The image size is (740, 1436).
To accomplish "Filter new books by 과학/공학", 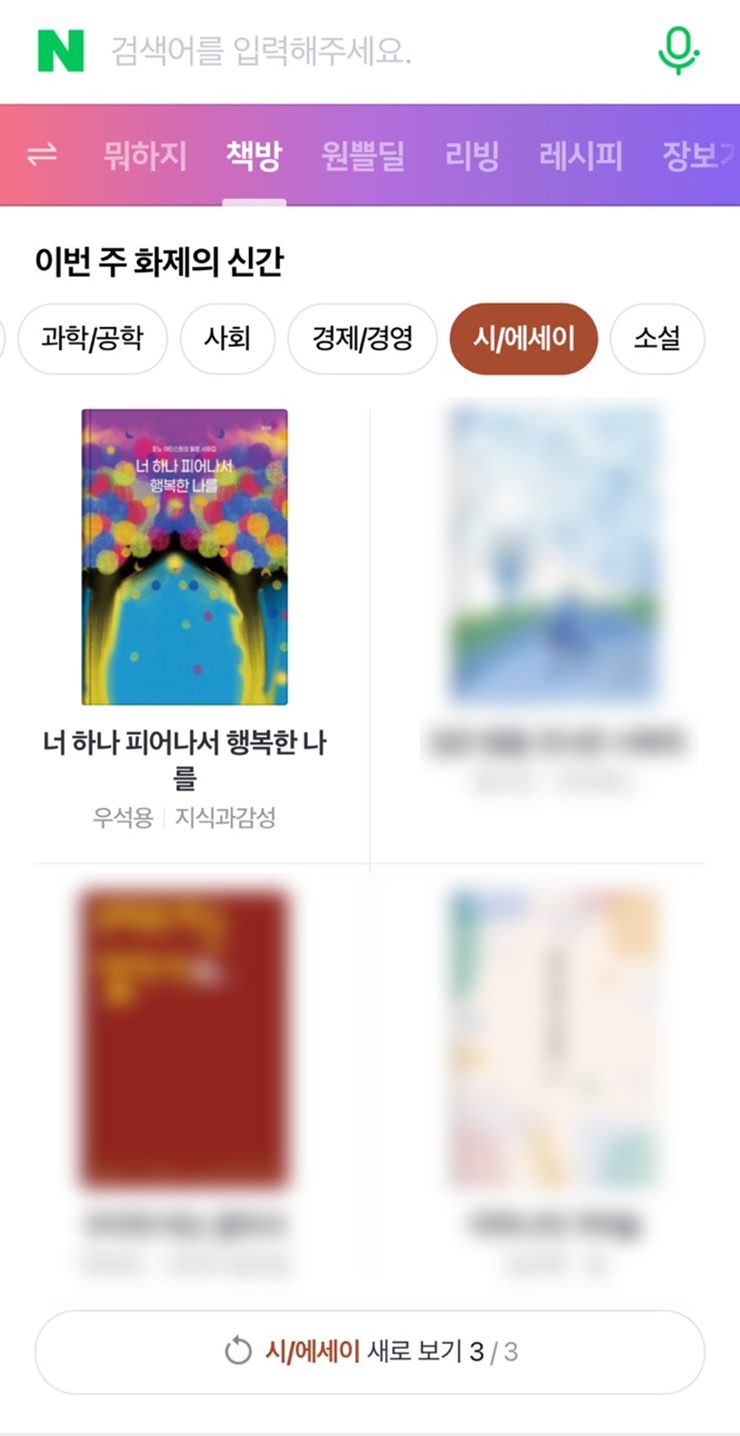I will pos(92,339).
